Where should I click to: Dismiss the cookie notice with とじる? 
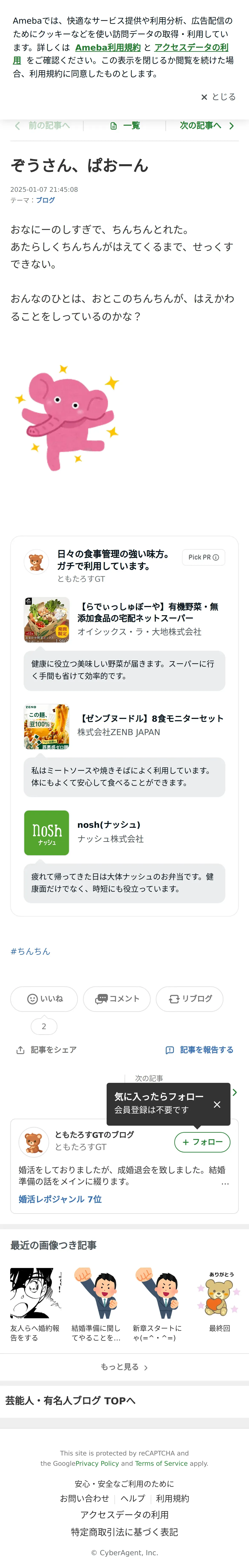[x=218, y=97]
